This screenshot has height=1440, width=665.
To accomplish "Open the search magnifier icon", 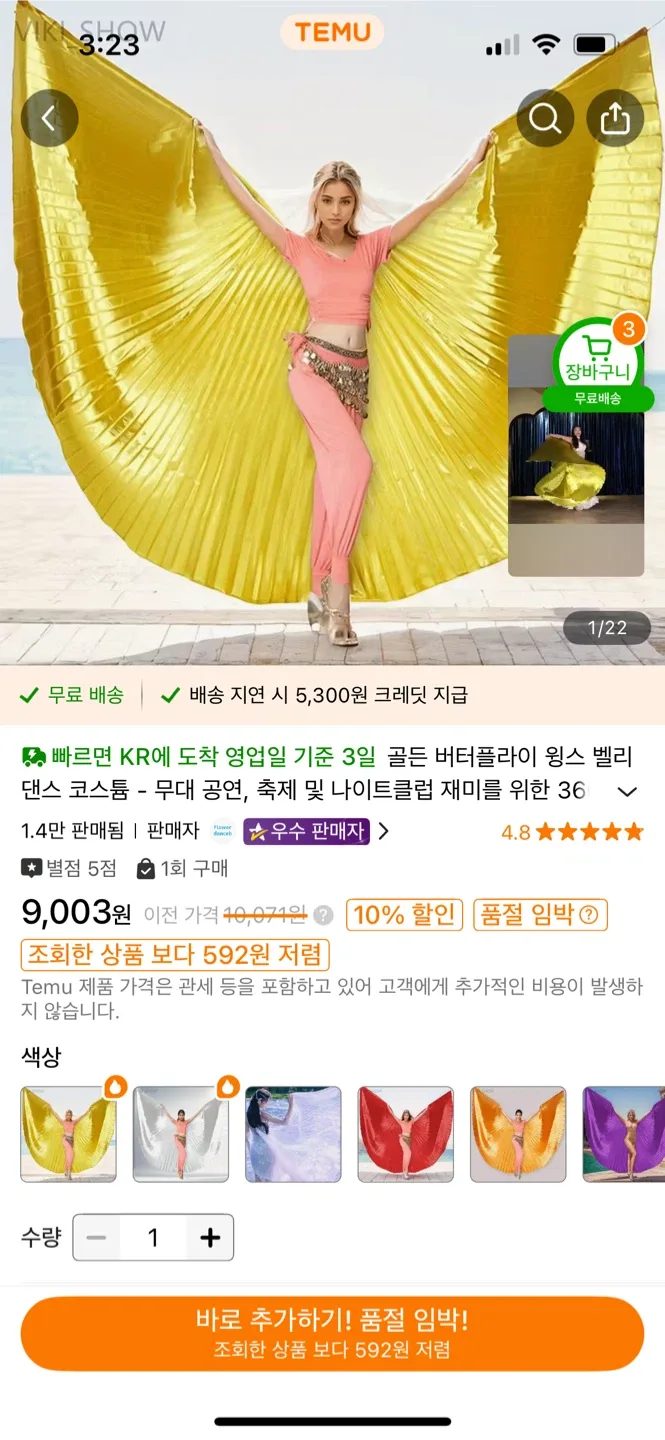I will coord(545,119).
